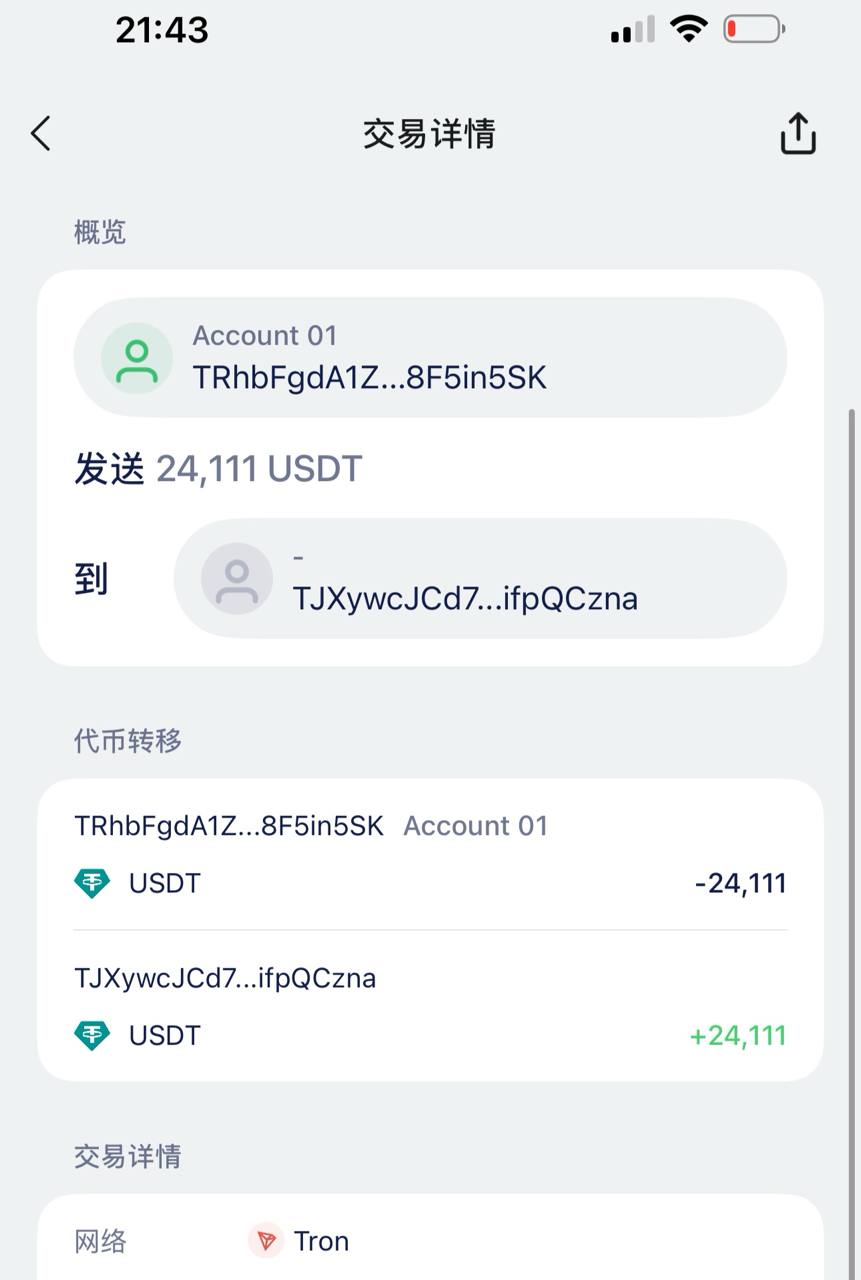Image resolution: width=861 pixels, height=1280 pixels.
Task: Tap the recipient TJXywcJCd7 address pill
Action: (480, 579)
